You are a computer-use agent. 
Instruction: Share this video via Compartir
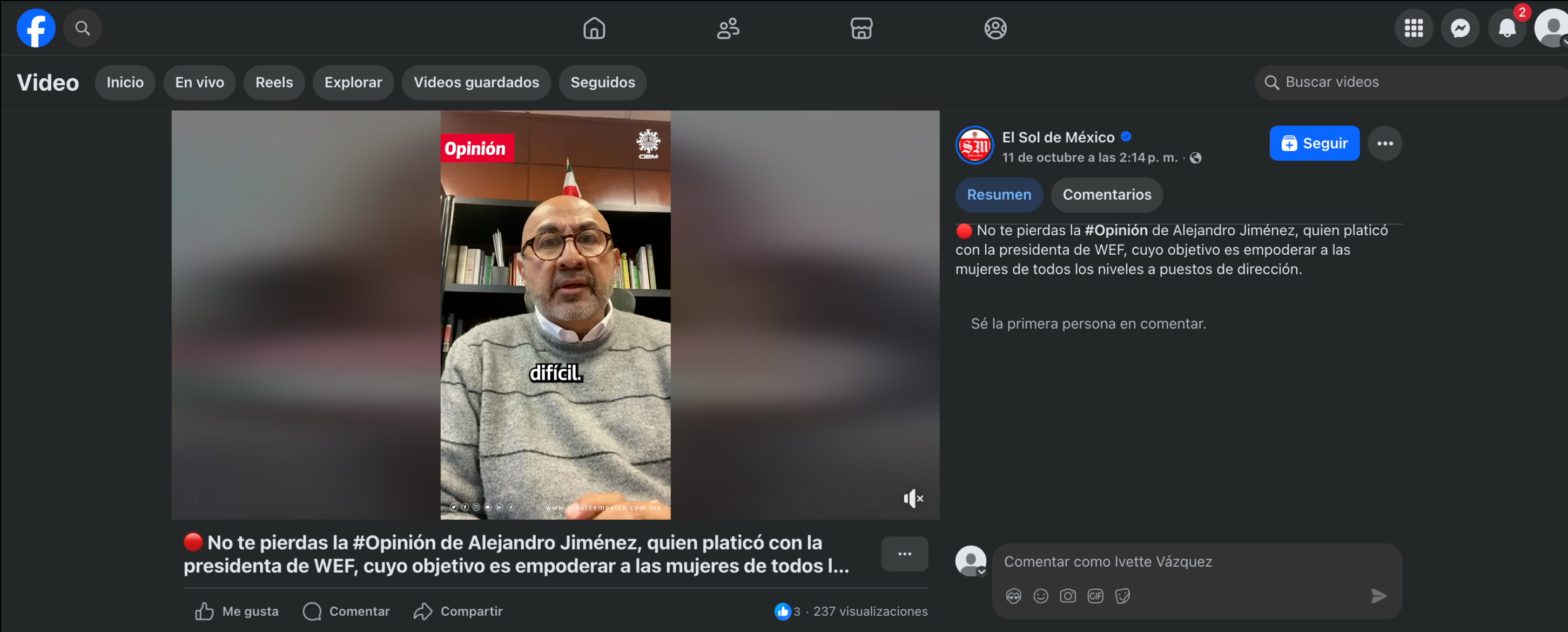tap(457, 611)
